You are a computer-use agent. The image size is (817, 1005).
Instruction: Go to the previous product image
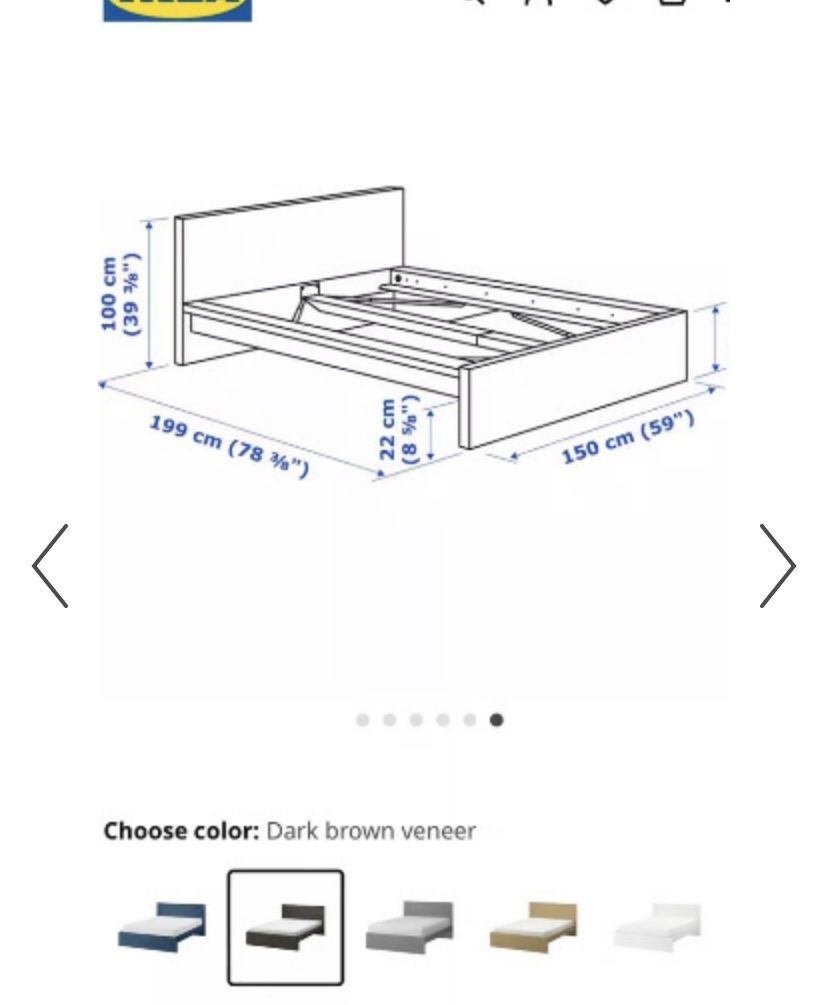(x=50, y=566)
